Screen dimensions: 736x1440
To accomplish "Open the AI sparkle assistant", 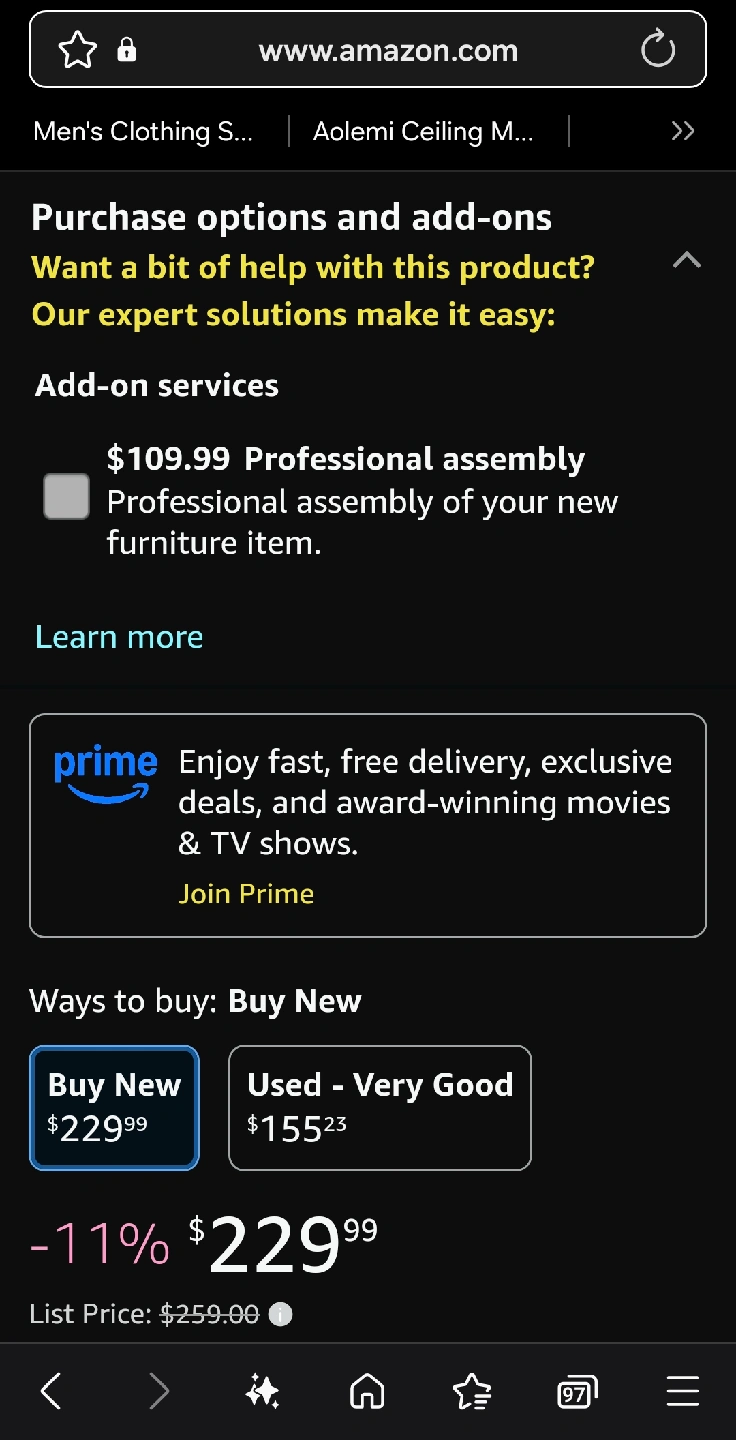I will 263,1391.
